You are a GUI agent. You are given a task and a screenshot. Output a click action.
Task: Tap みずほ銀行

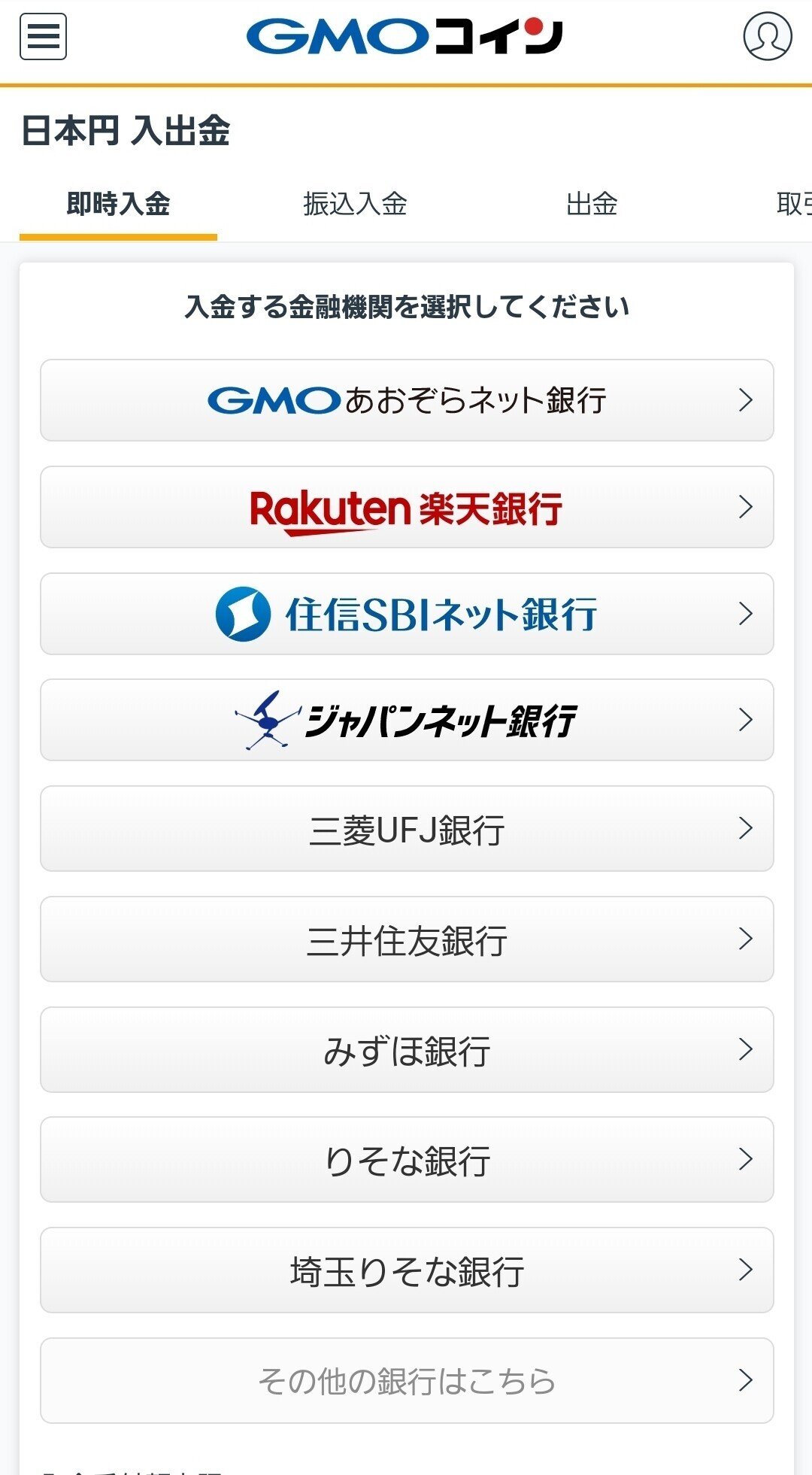point(407,1050)
